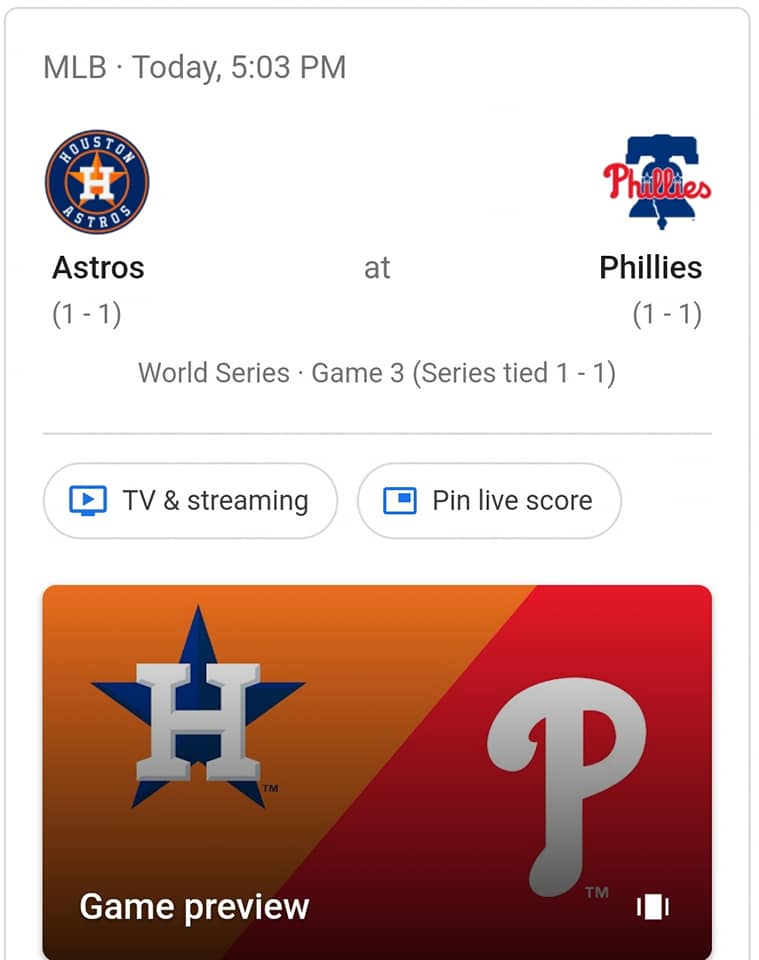This screenshot has height=960, width=759.
Task: Open the Astros team page
Action: pos(97,183)
